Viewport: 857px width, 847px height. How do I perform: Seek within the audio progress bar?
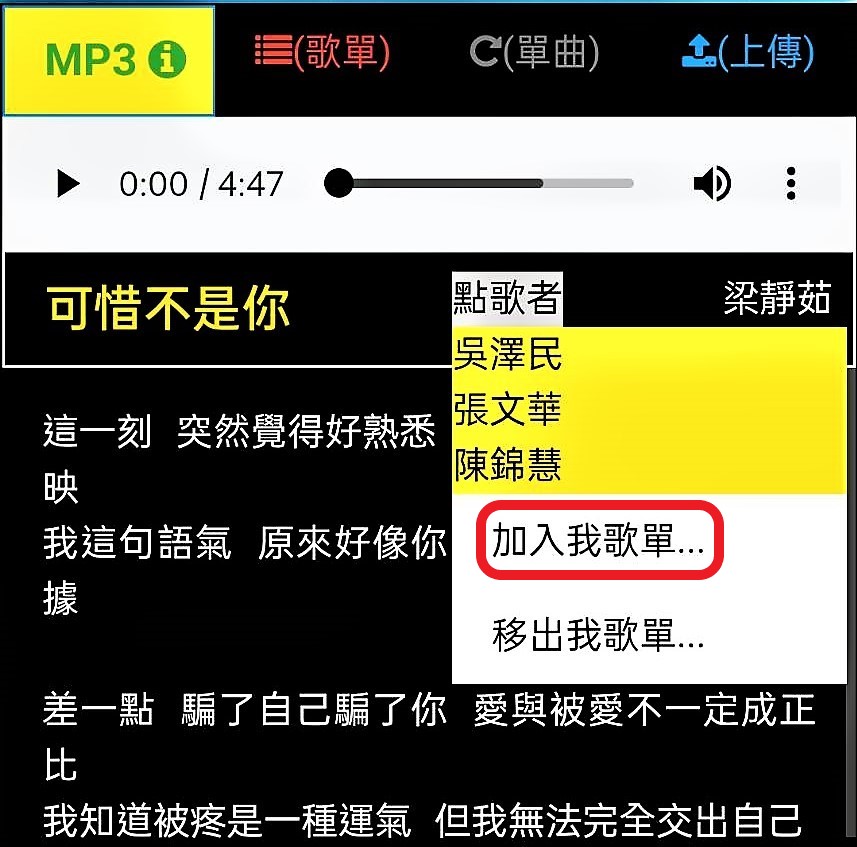click(x=480, y=184)
